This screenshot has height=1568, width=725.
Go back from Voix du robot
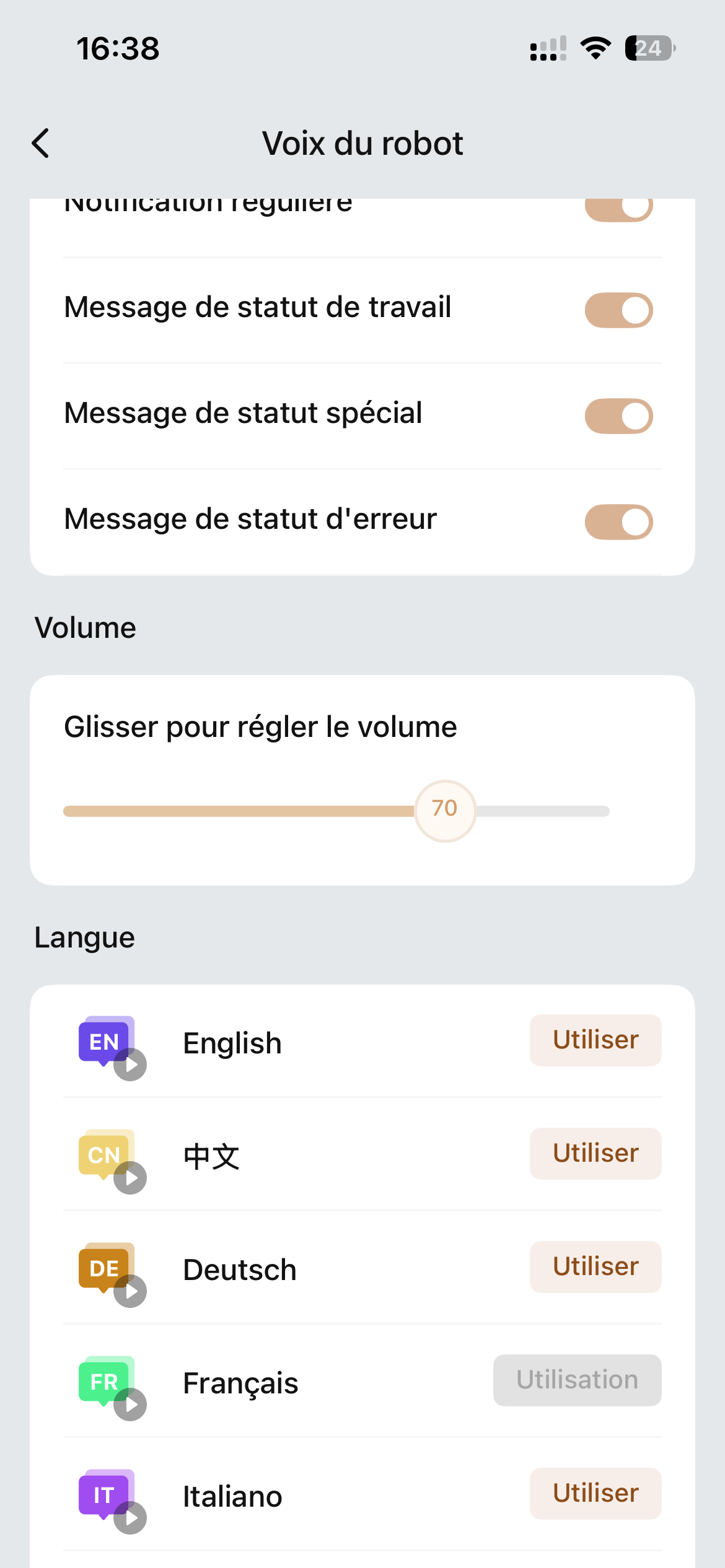(41, 144)
